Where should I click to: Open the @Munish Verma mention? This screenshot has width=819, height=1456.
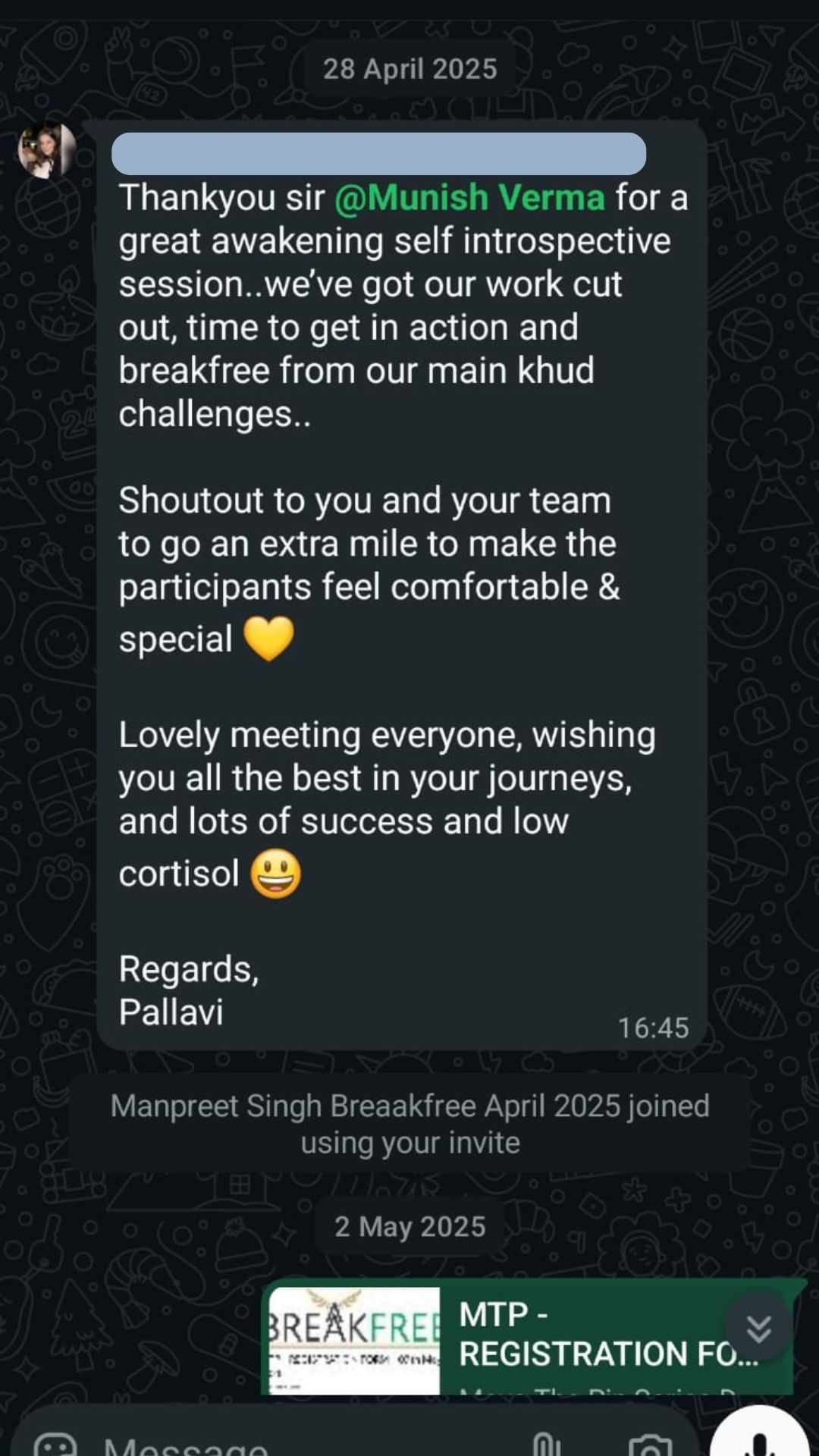tap(469, 198)
